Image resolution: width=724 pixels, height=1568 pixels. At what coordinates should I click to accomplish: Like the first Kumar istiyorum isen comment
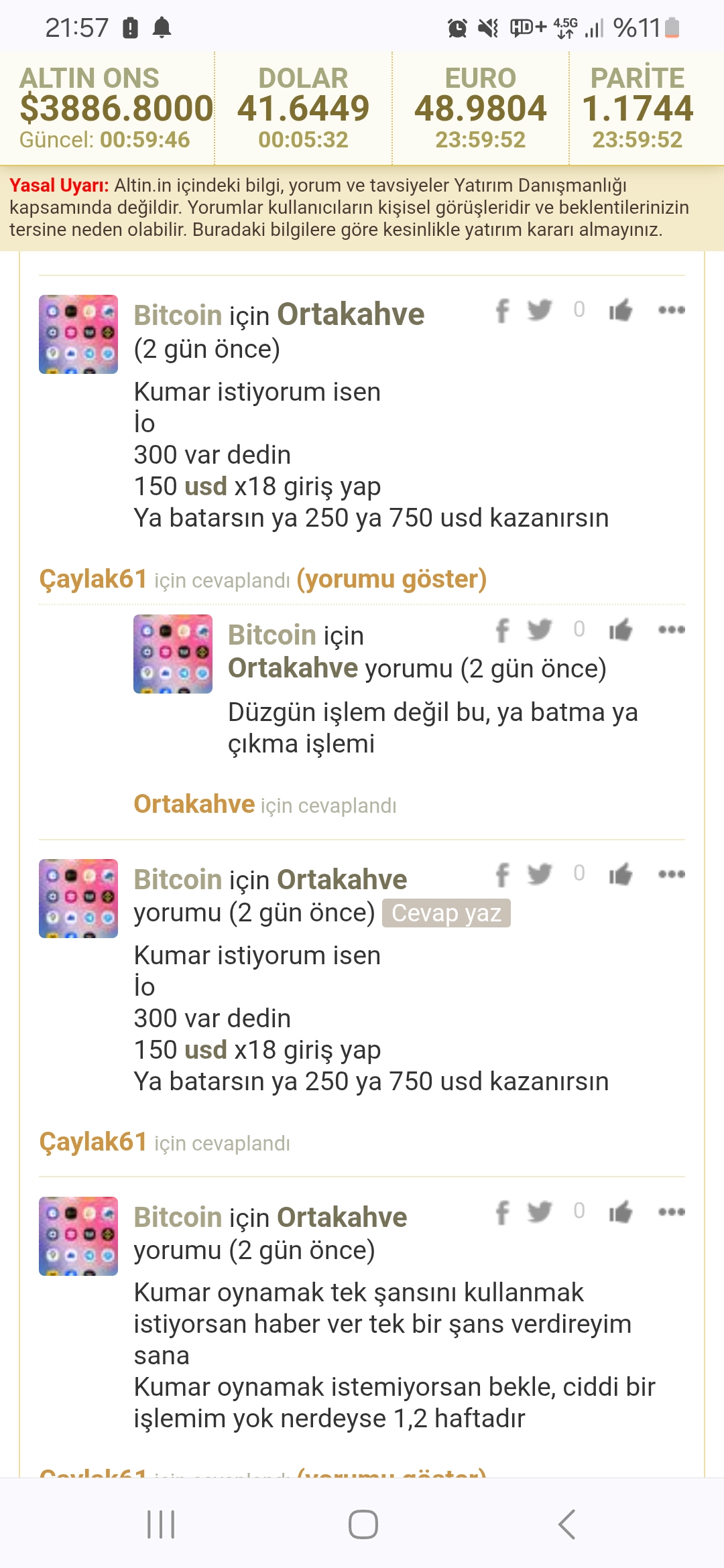click(620, 310)
